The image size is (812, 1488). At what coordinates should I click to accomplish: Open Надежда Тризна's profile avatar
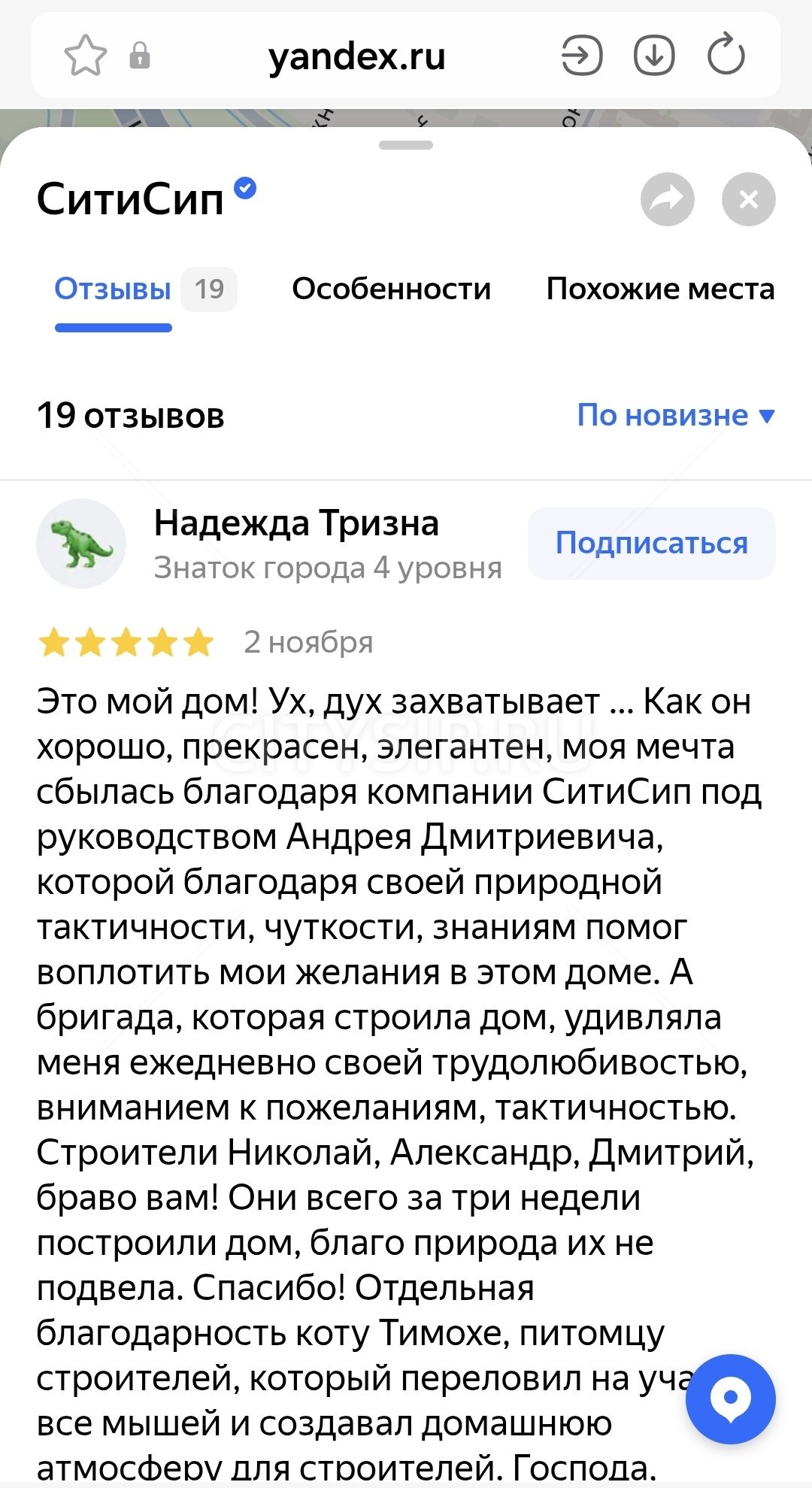tap(81, 544)
